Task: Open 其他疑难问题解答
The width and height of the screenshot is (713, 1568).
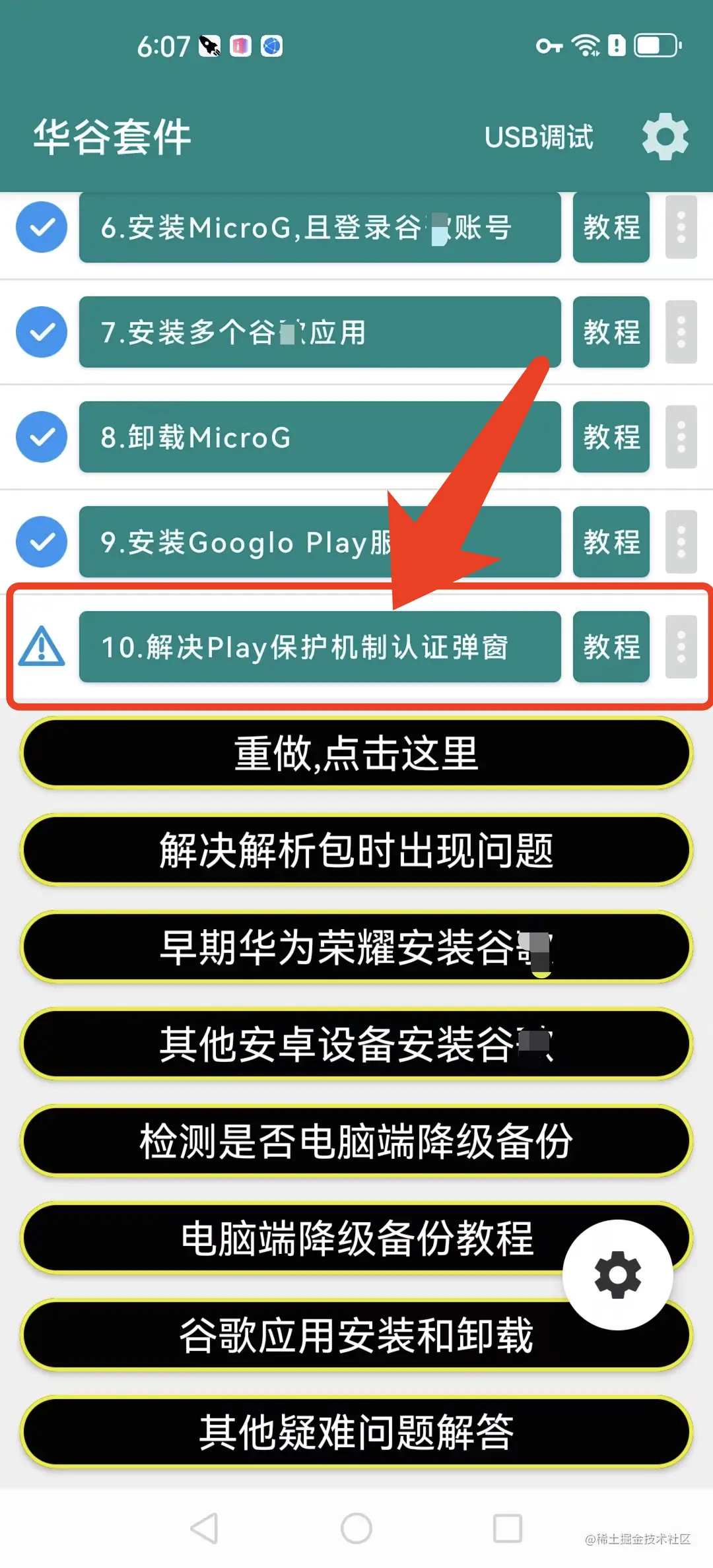Action: pyautogui.click(x=356, y=1432)
